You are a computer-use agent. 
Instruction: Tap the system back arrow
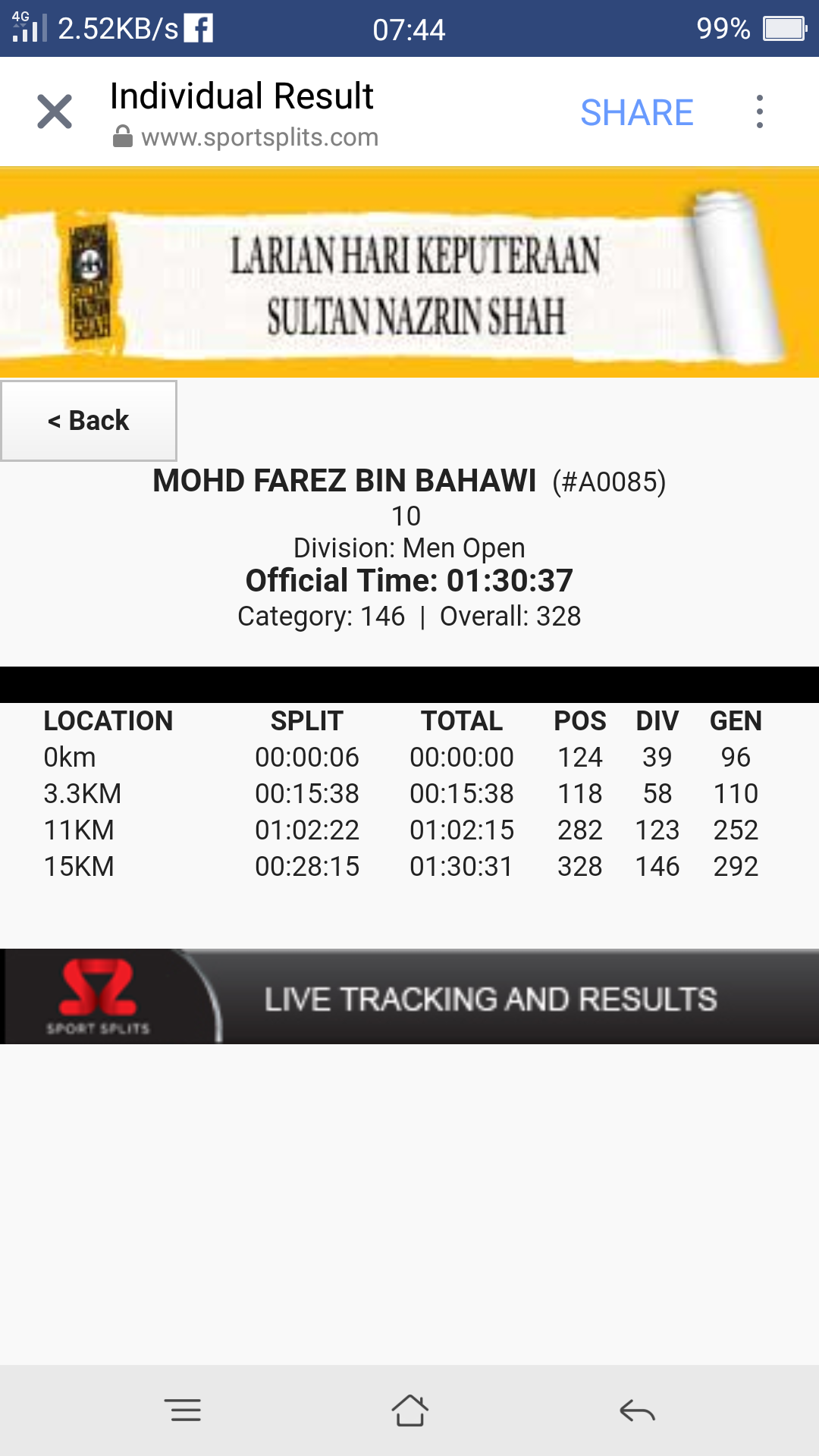[x=637, y=1410]
